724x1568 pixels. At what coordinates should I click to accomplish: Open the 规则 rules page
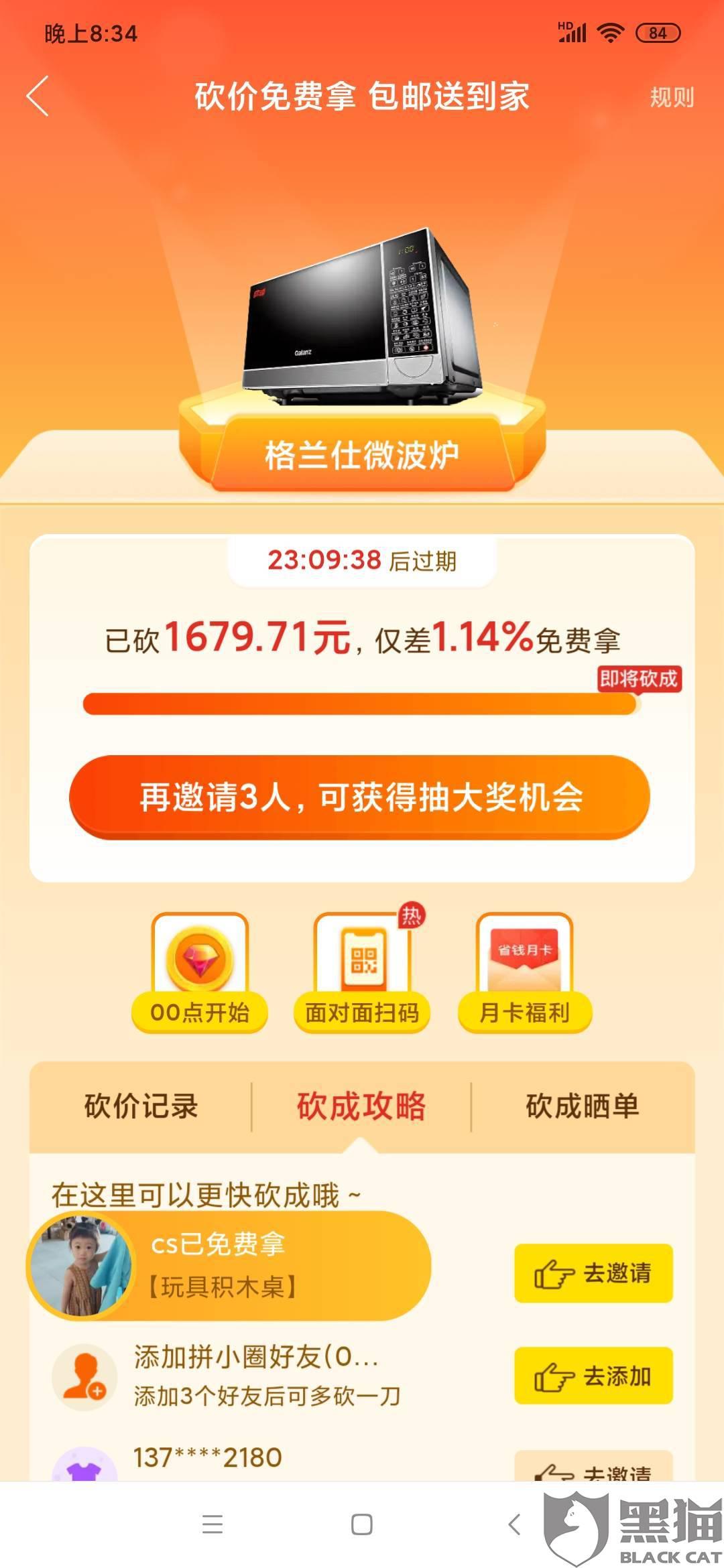(672, 98)
